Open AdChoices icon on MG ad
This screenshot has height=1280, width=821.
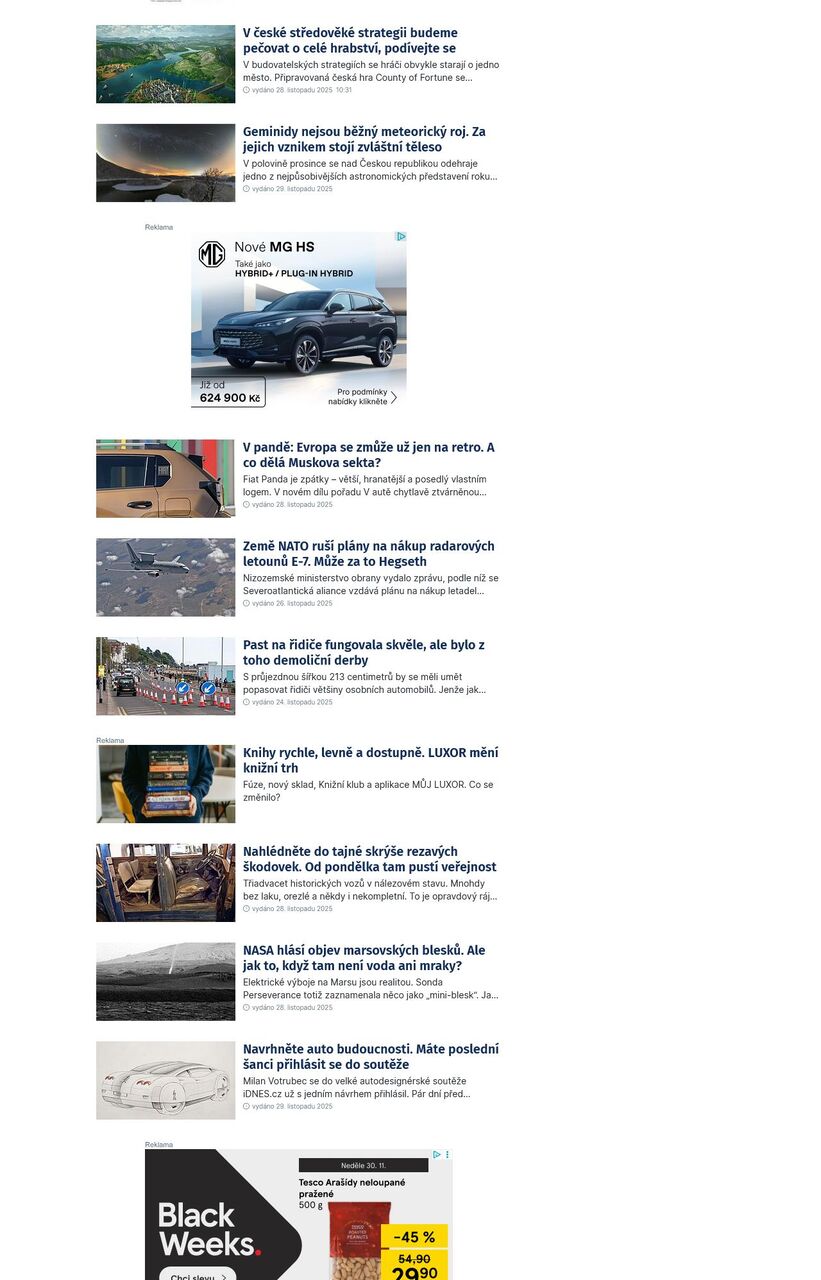pyautogui.click(x=401, y=237)
